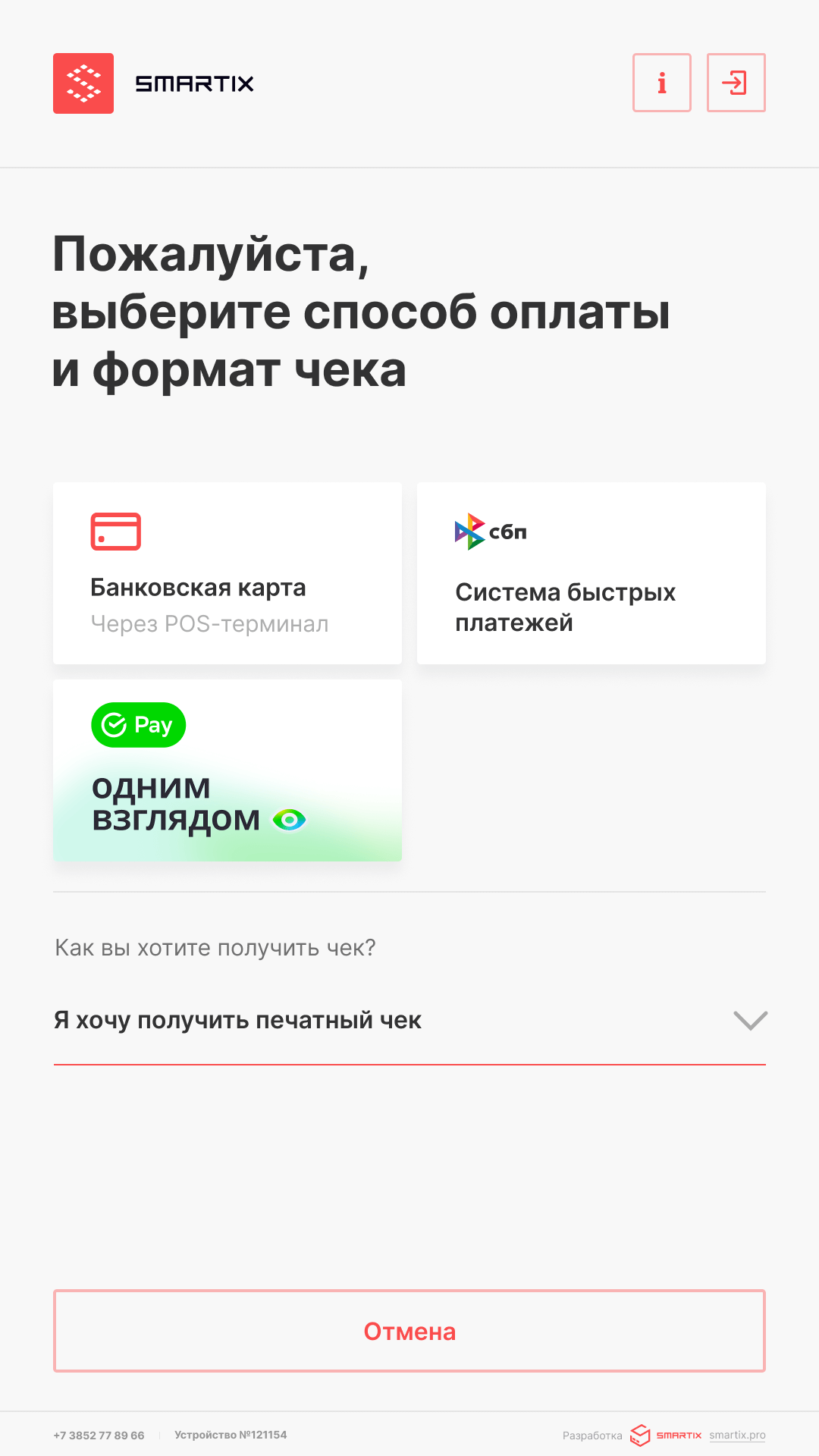Cancel with the Отмена button
The height and width of the screenshot is (1456, 819).
409,1331
